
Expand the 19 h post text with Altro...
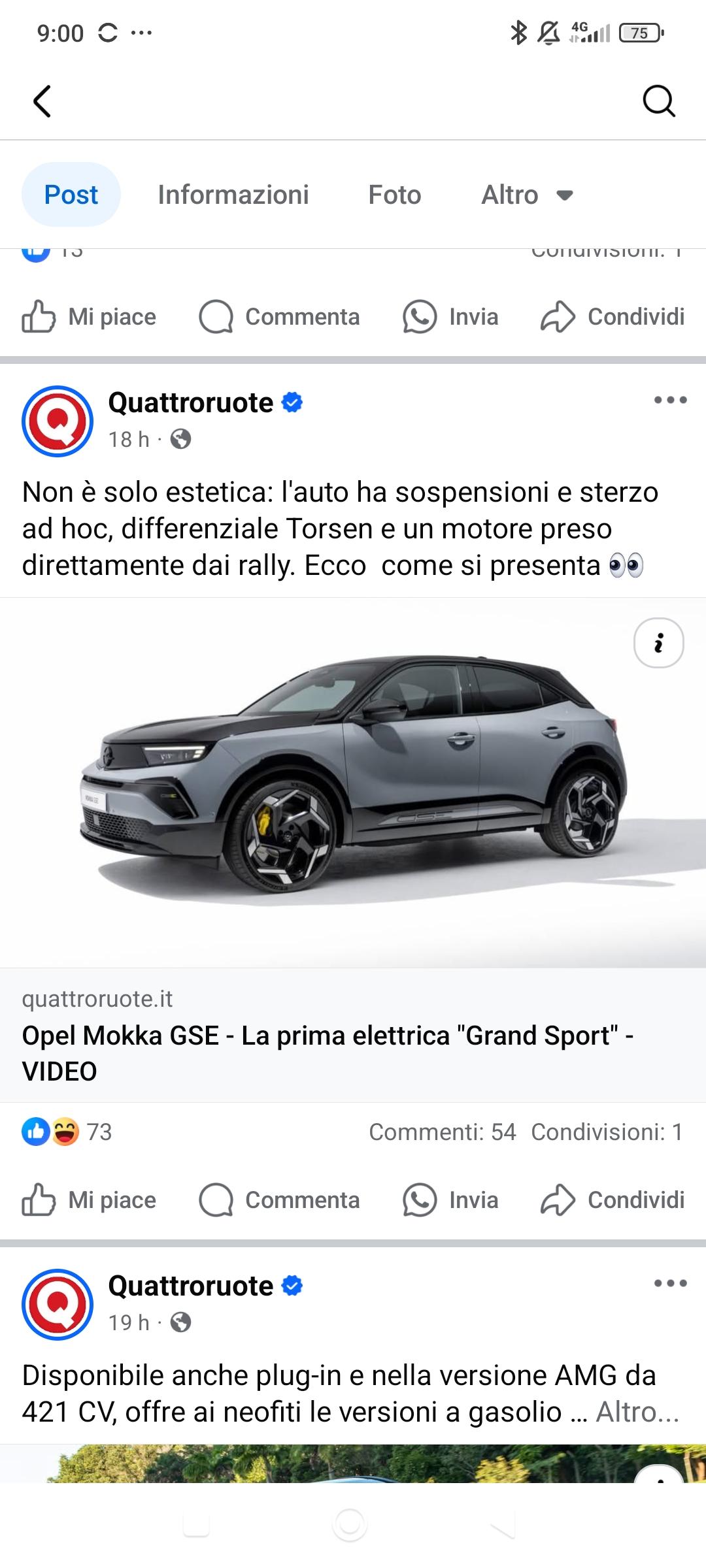637,1412
